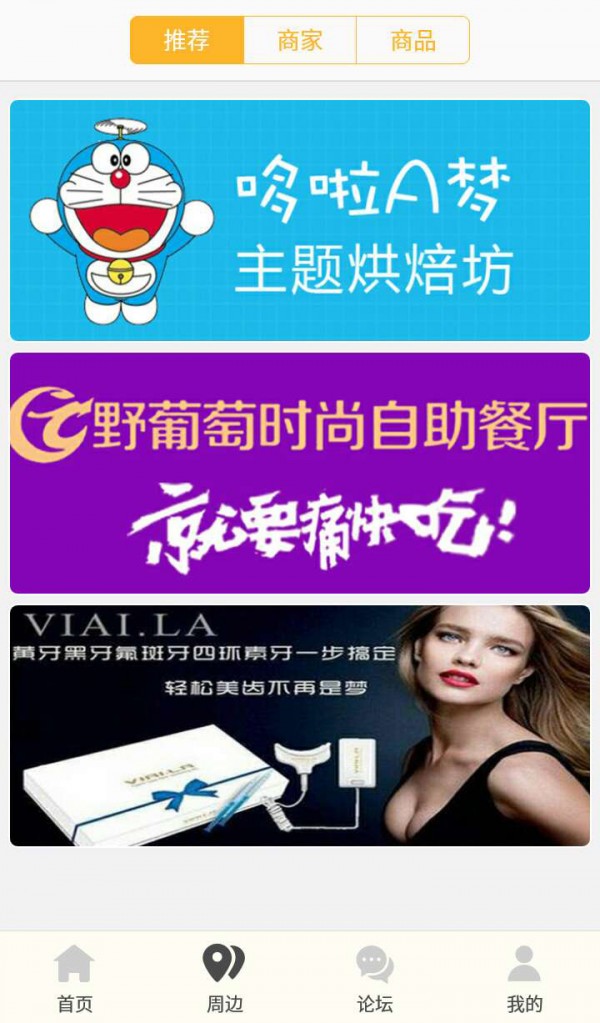Select the 推荐 segment

pyautogui.click(x=187, y=41)
